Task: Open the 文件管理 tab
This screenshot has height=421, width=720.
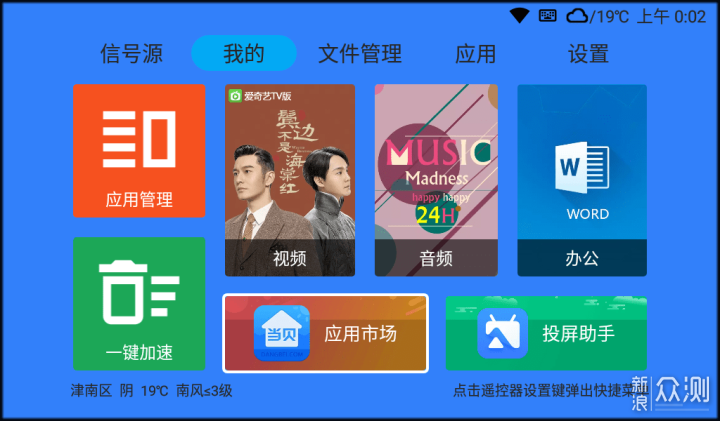Action: coord(360,53)
